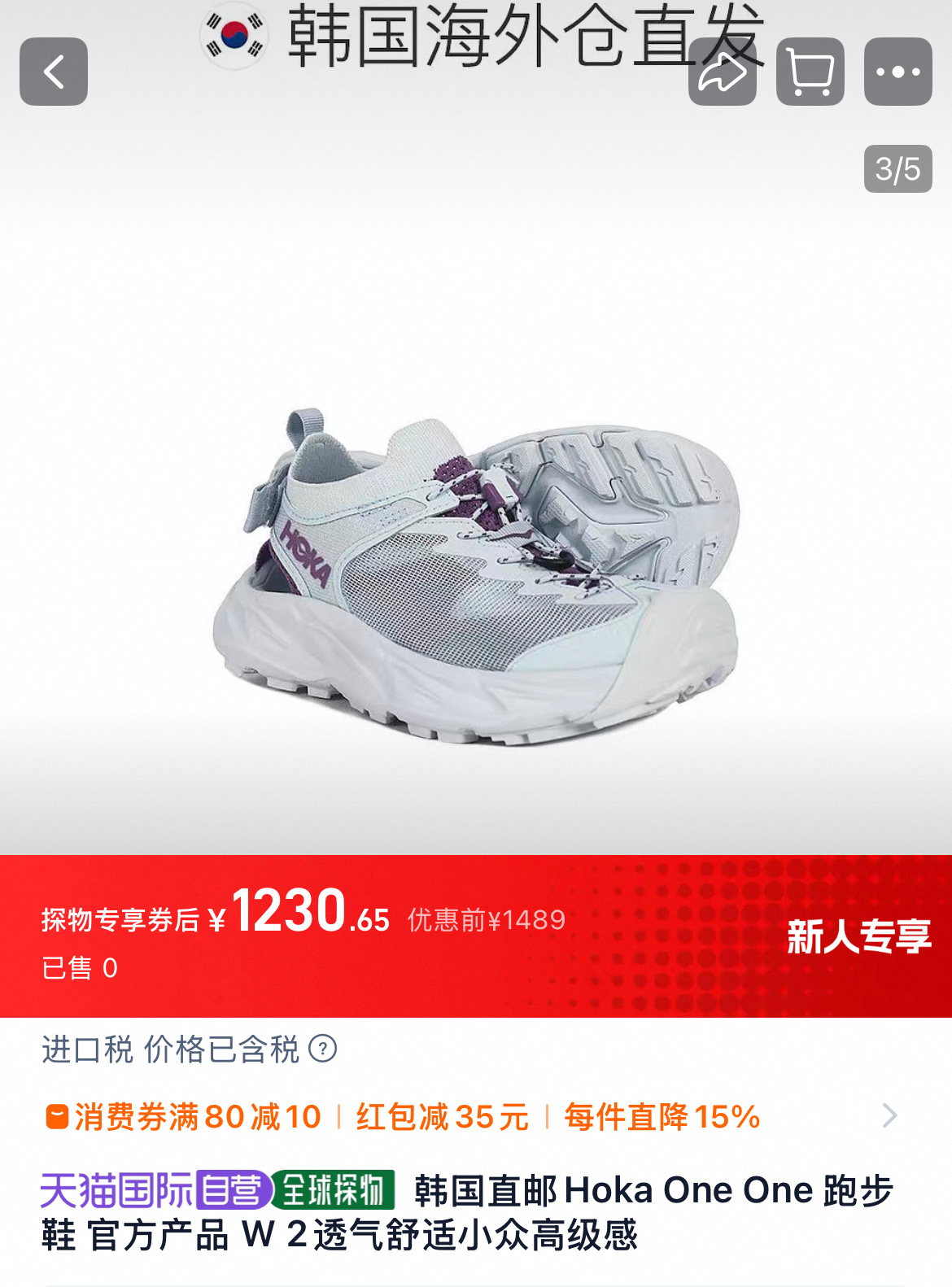The height and width of the screenshot is (1287, 952).
Task: Open the shopping cart
Action: 810,72
